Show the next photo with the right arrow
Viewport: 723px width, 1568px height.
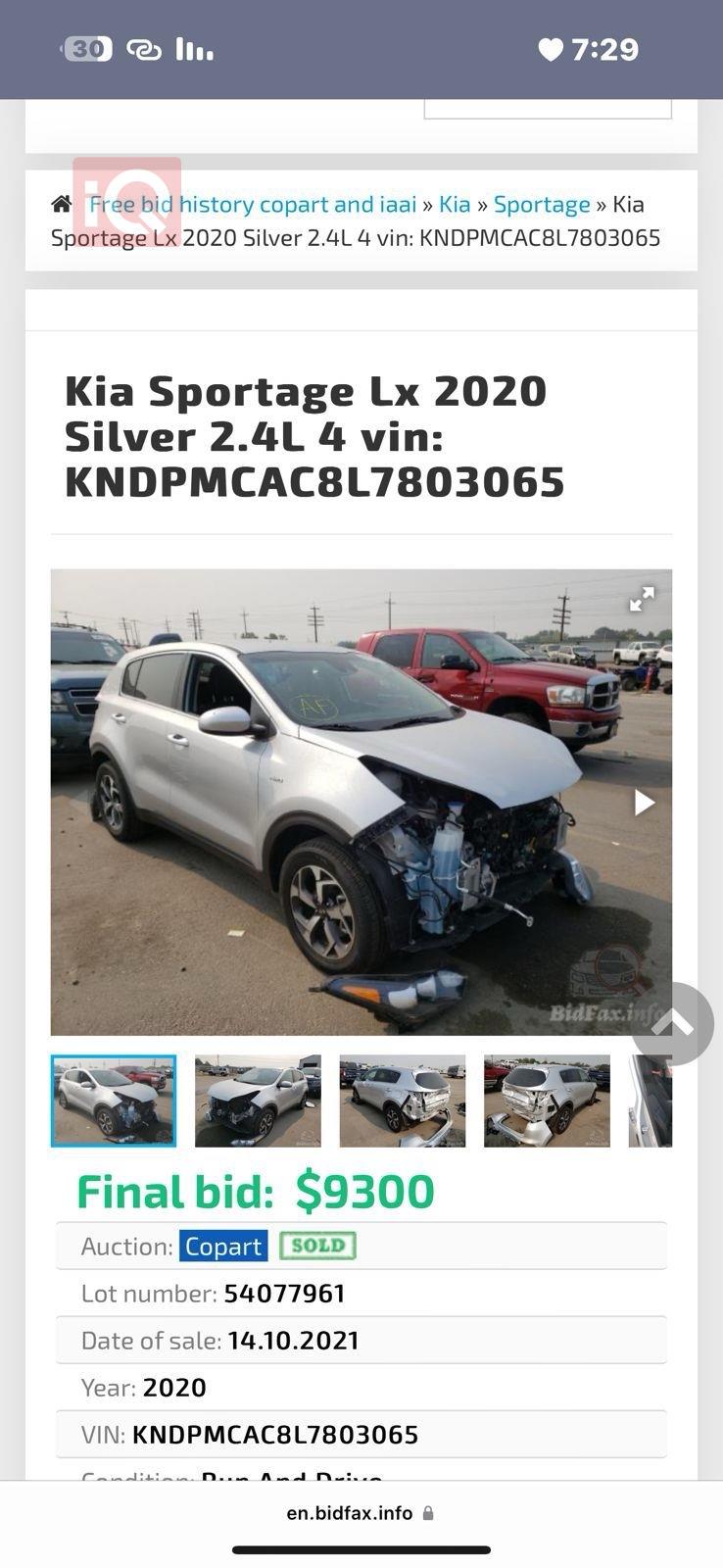pos(643,803)
